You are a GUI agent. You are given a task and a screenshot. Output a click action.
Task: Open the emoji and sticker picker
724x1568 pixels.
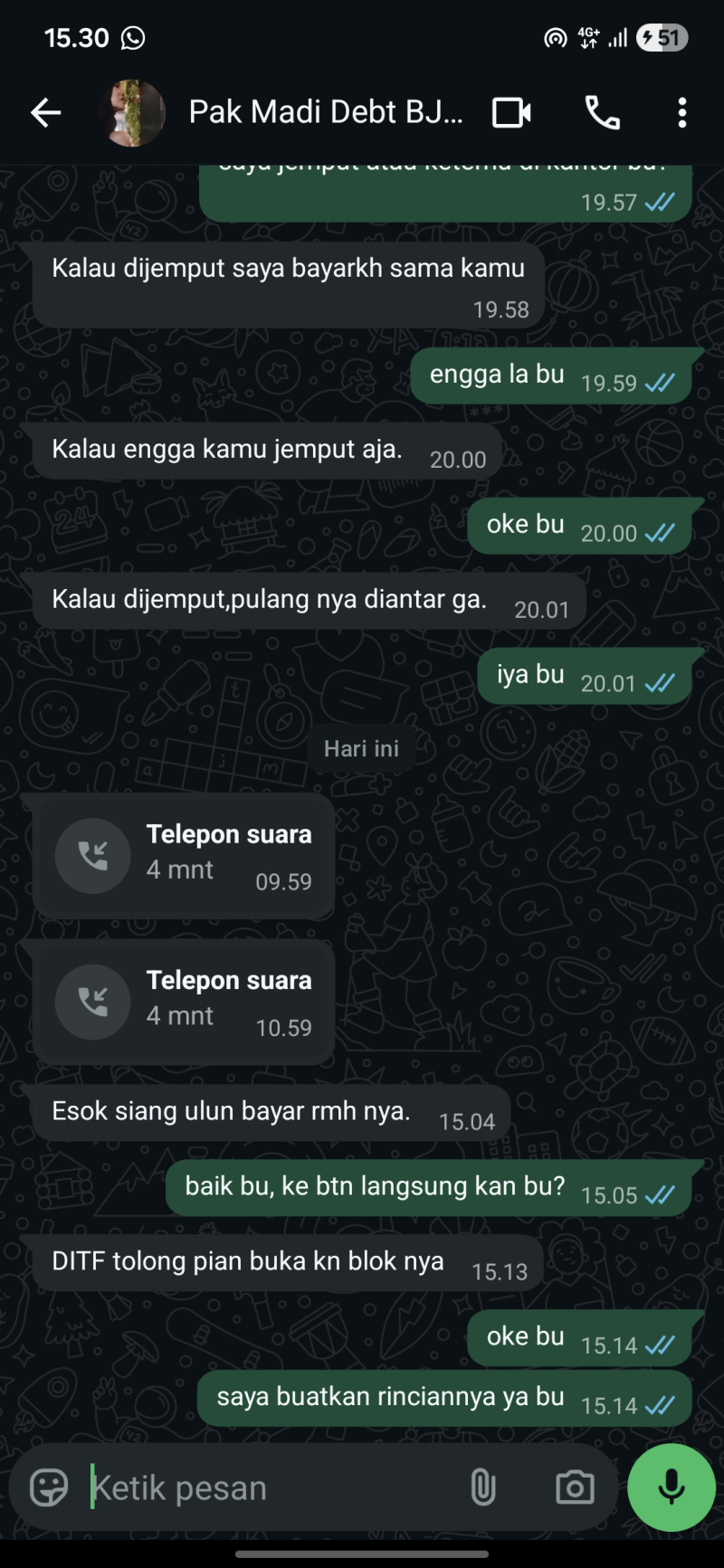pyautogui.click(x=49, y=1487)
